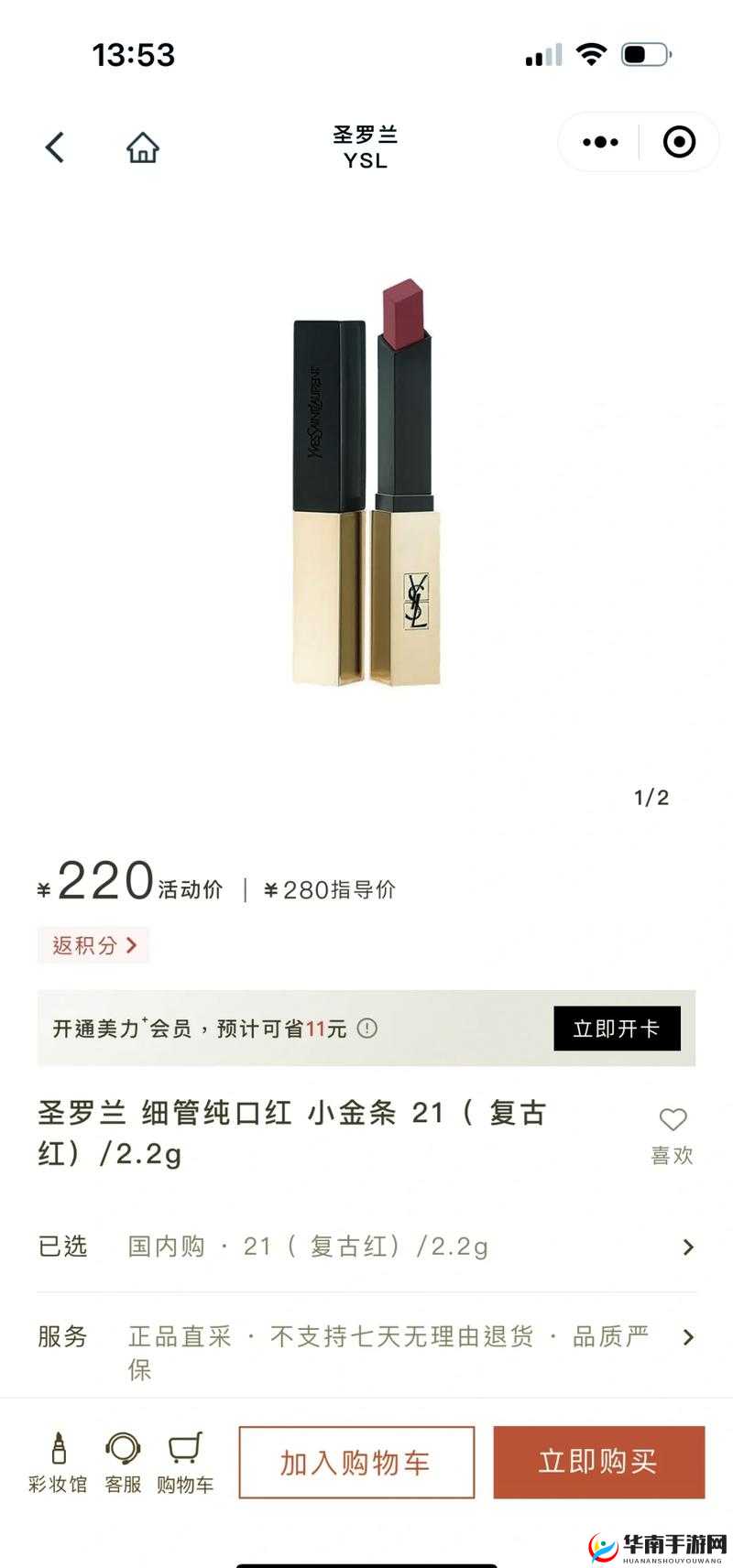
Task: Open the 购物车 shopping cart icon
Action: 185,1463
